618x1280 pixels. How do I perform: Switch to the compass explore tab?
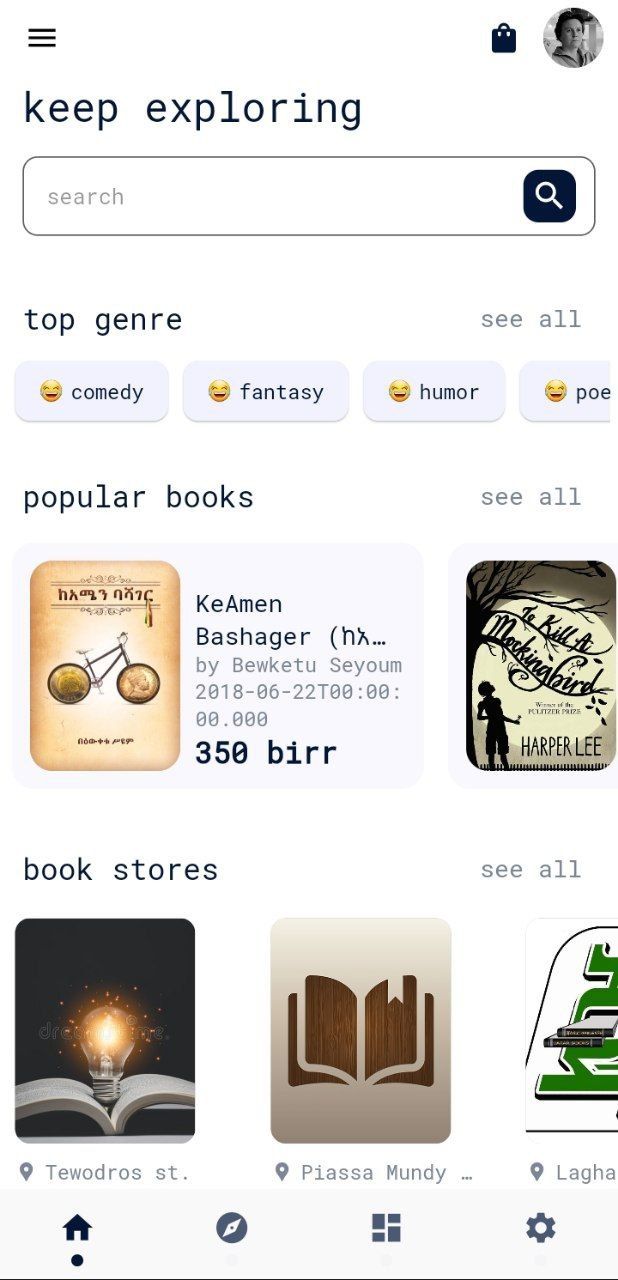232,1228
